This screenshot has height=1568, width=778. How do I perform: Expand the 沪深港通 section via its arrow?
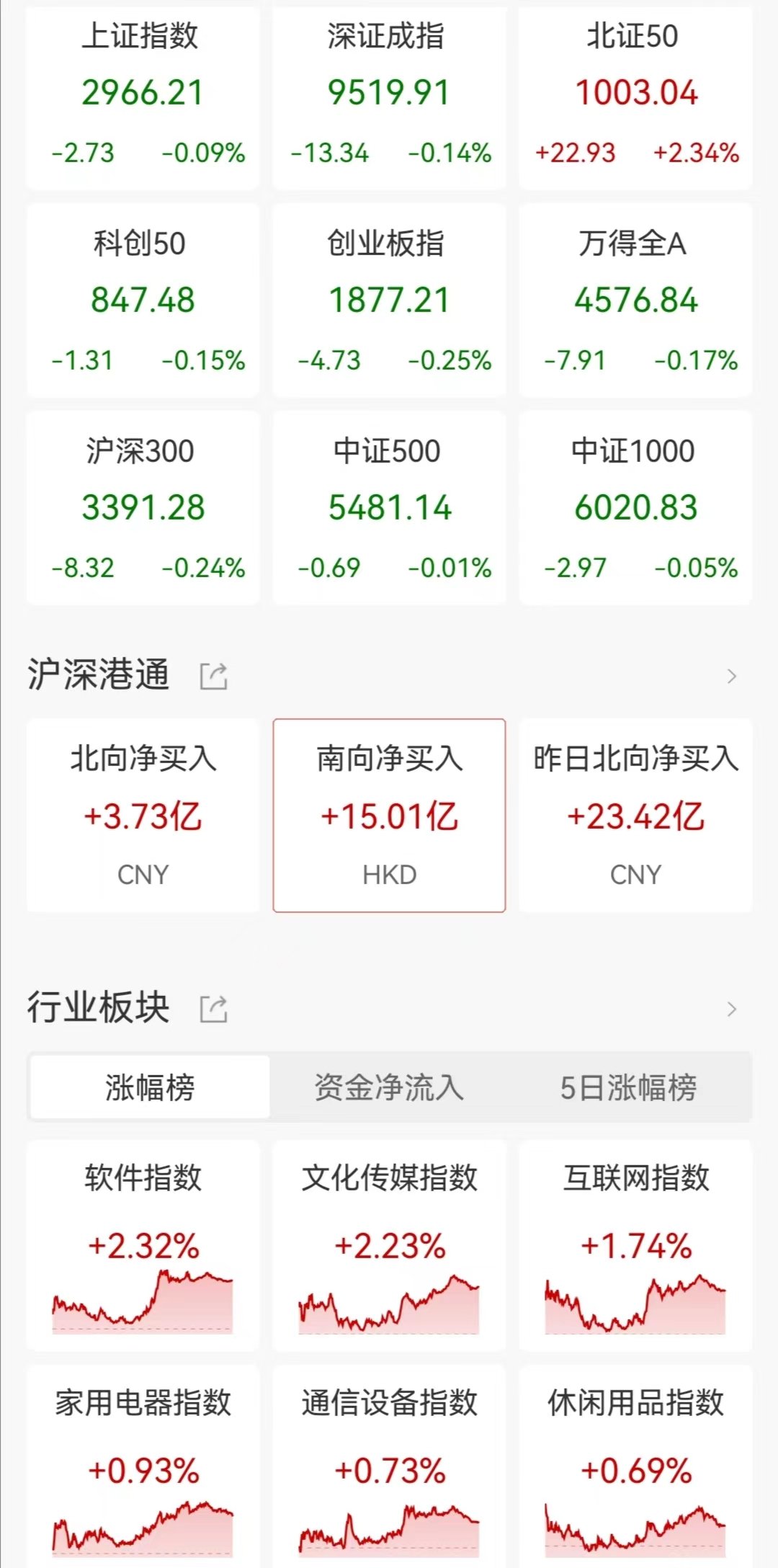coord(732,676)
